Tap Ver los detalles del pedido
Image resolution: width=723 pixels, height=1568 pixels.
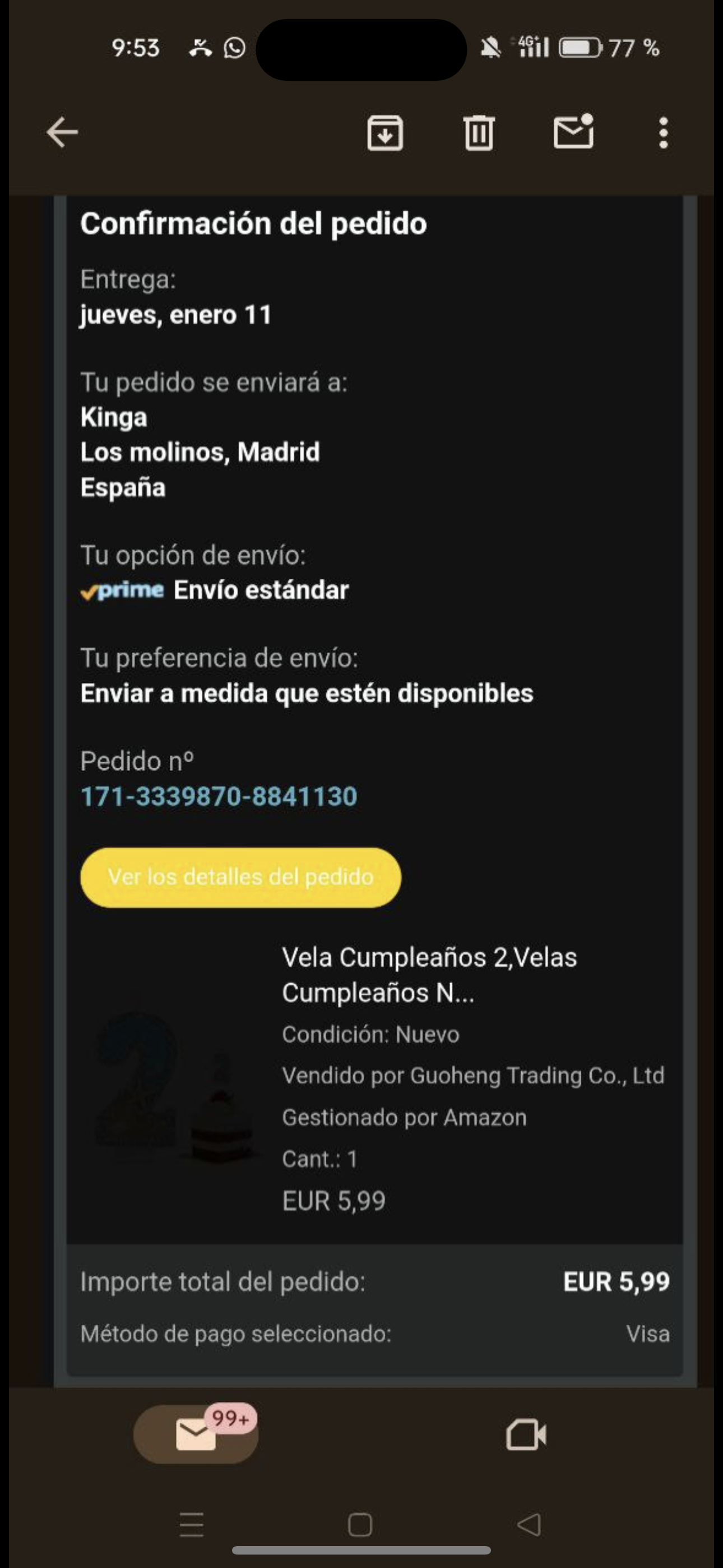(x=240, y=877)
